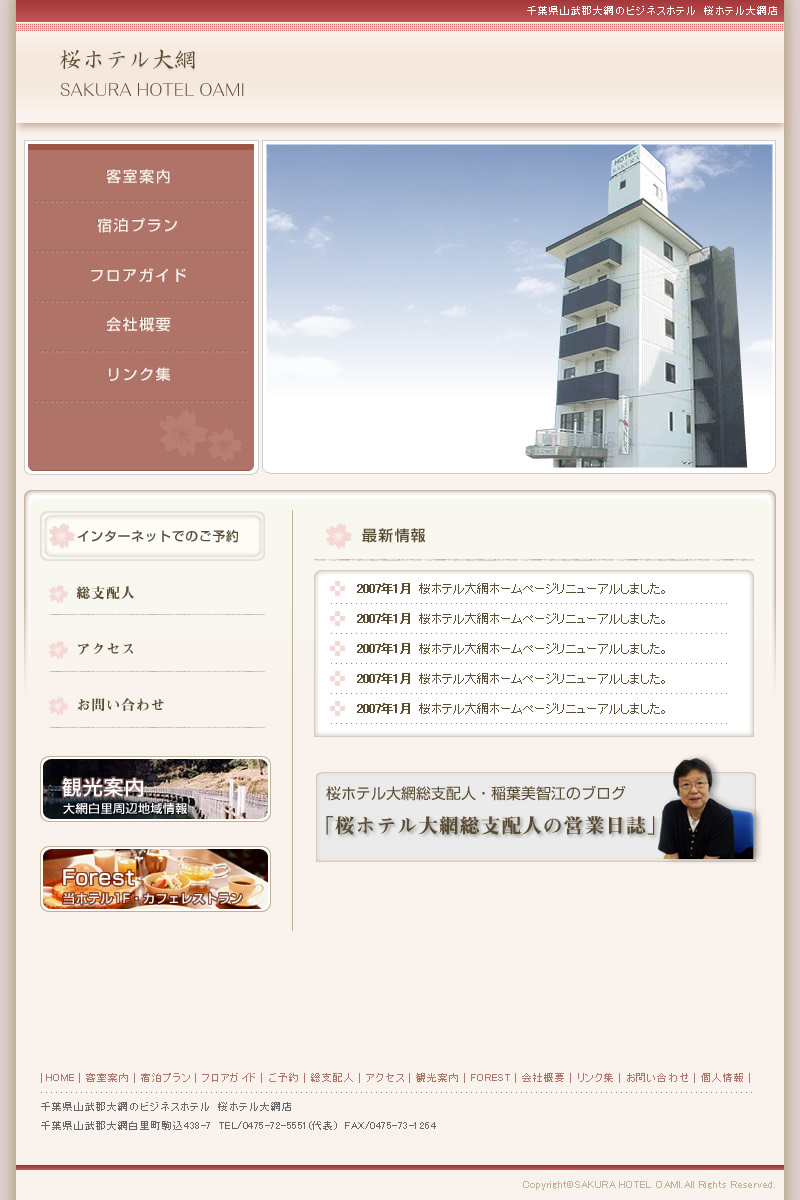Tap the HOME link in the footer
800x1200 pixels.
click(60, 1078)
